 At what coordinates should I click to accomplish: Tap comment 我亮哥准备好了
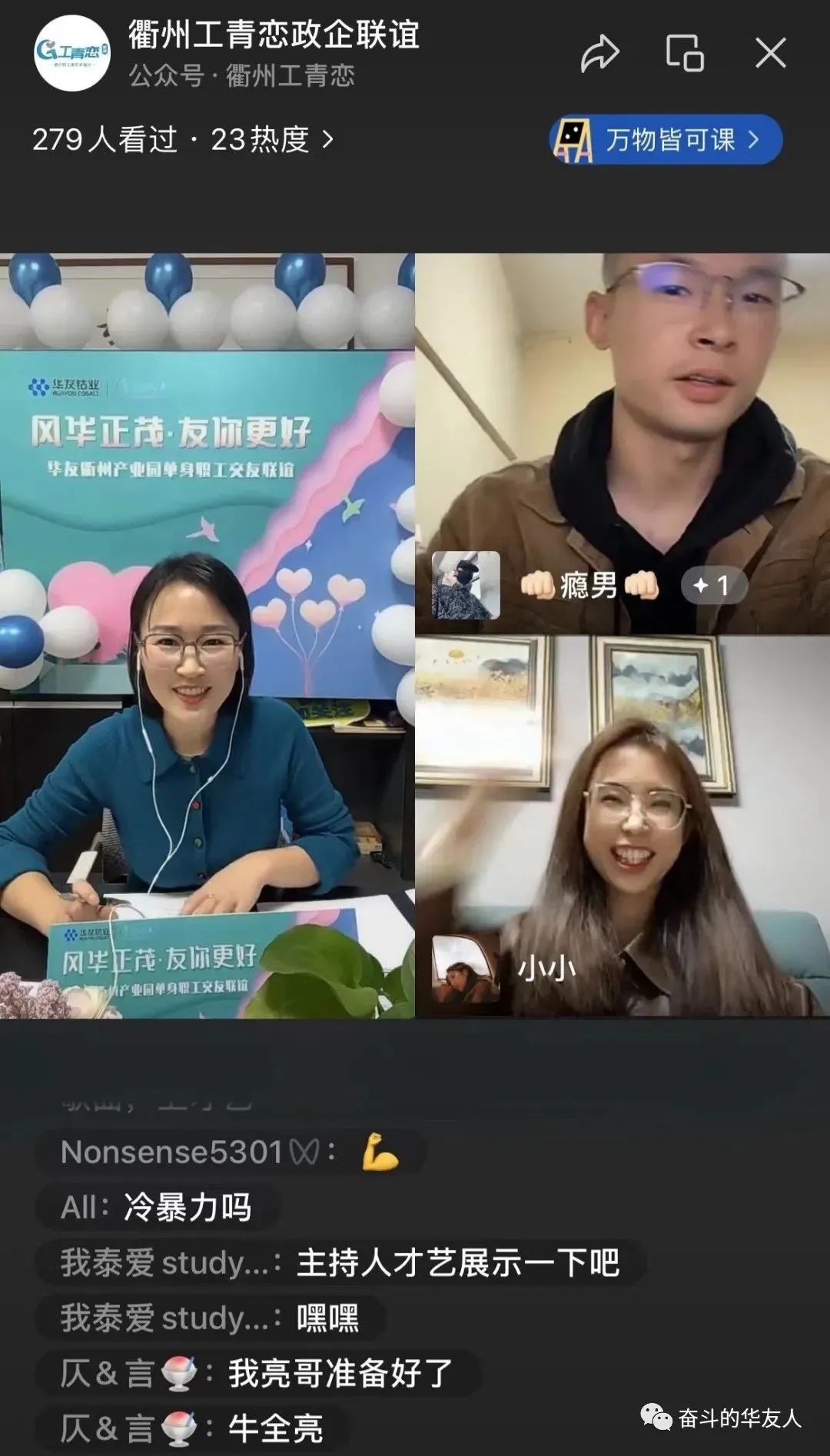pos(258,1373)
